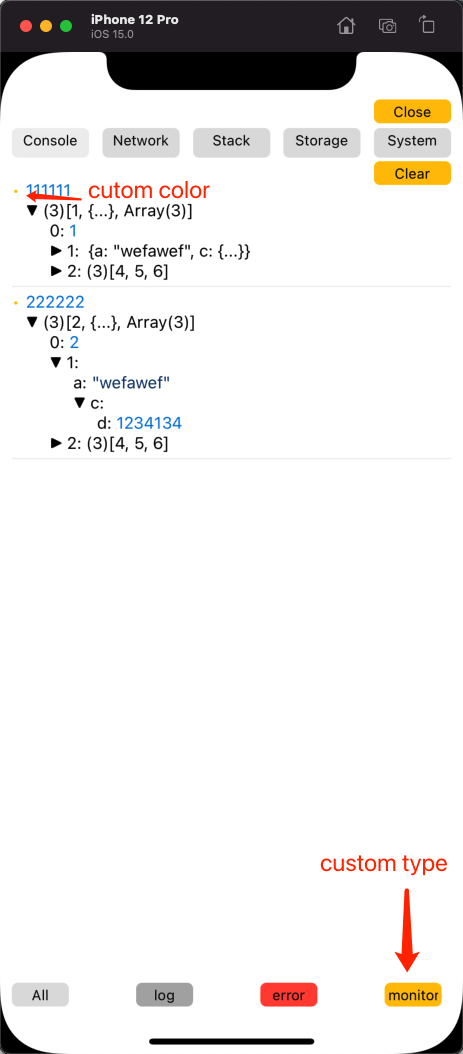The image size is (463, 1054).
Task: Select the Console tab
Action: pos(50,143)
